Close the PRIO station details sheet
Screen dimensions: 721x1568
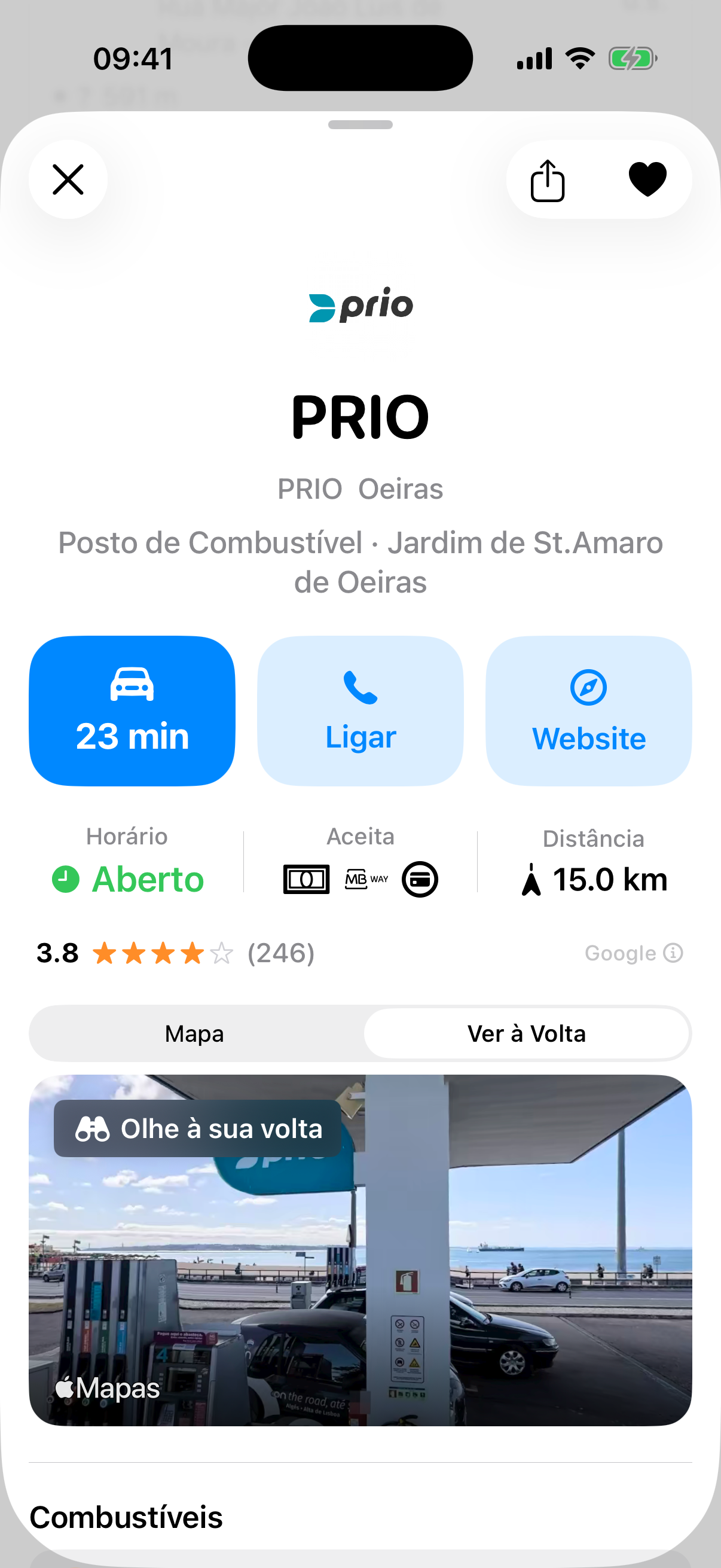coord(68,179)
